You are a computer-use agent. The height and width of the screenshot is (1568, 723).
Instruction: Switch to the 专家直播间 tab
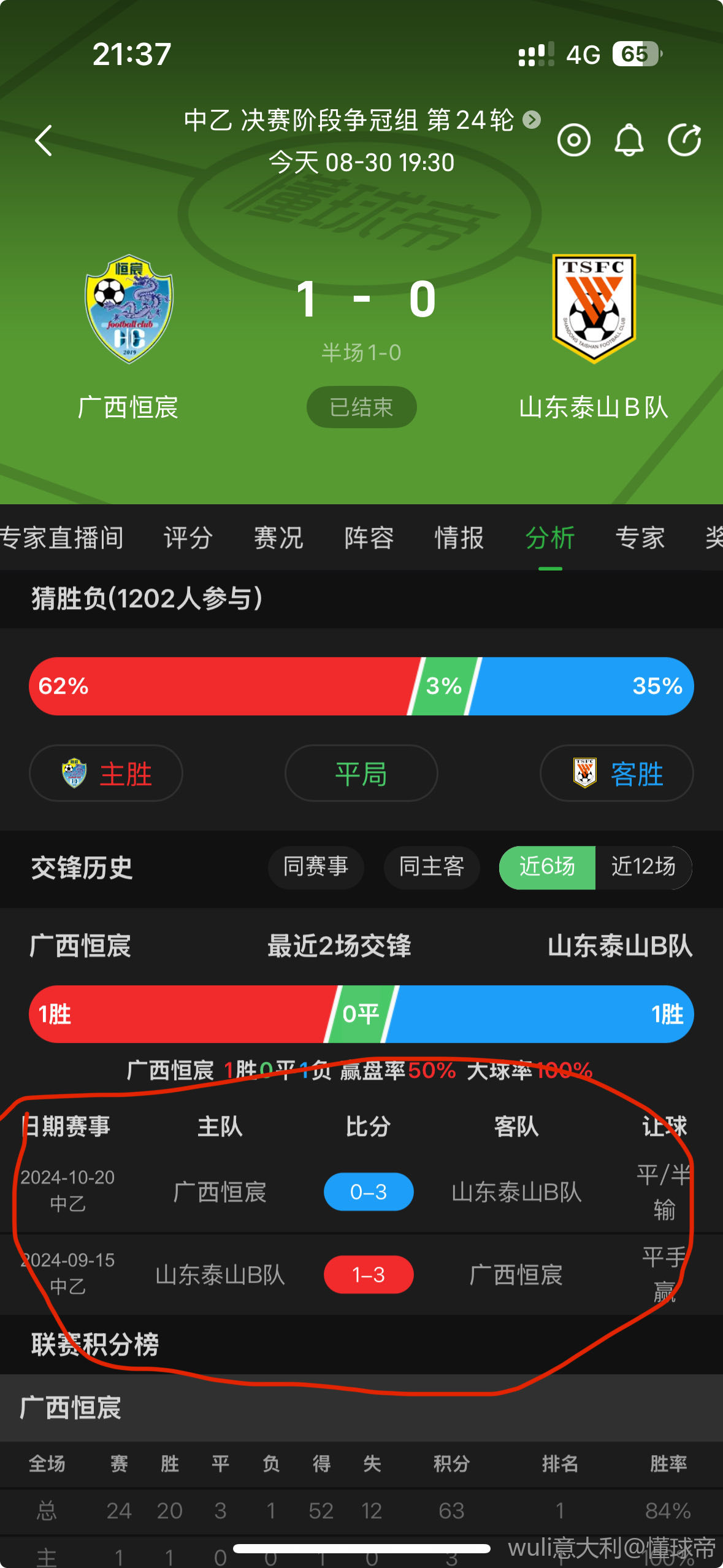tap(61, 538)
